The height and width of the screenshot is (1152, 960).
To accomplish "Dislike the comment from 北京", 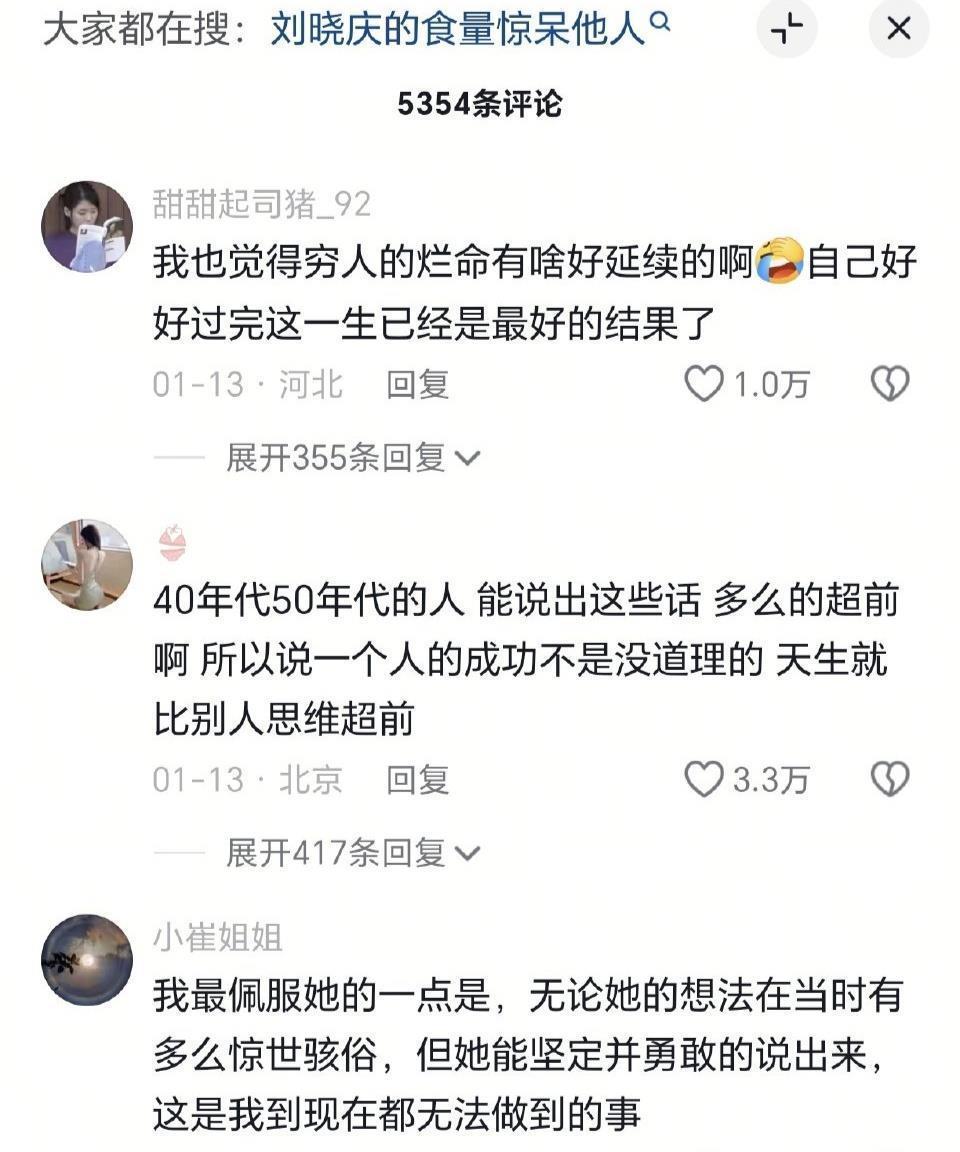I will (889, 779).
